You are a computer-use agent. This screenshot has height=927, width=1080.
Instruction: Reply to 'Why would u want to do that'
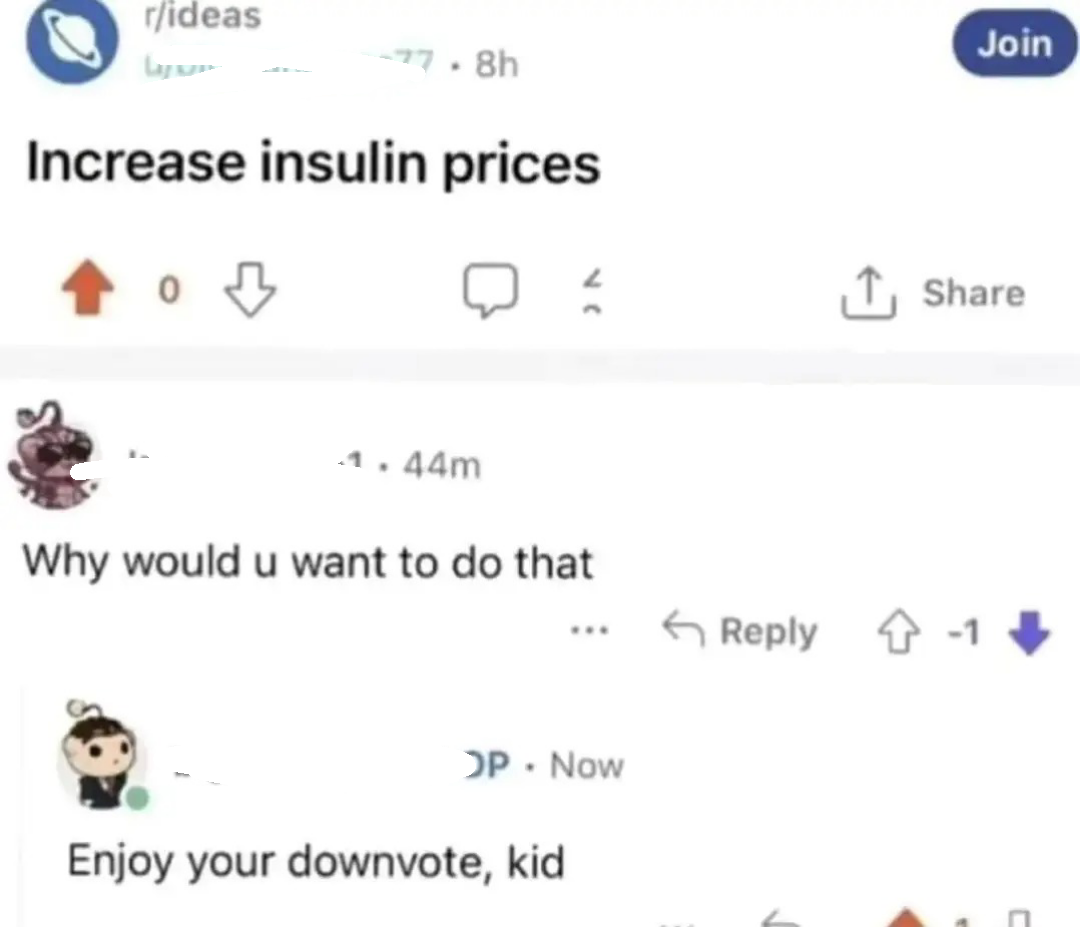click(741, 632)
